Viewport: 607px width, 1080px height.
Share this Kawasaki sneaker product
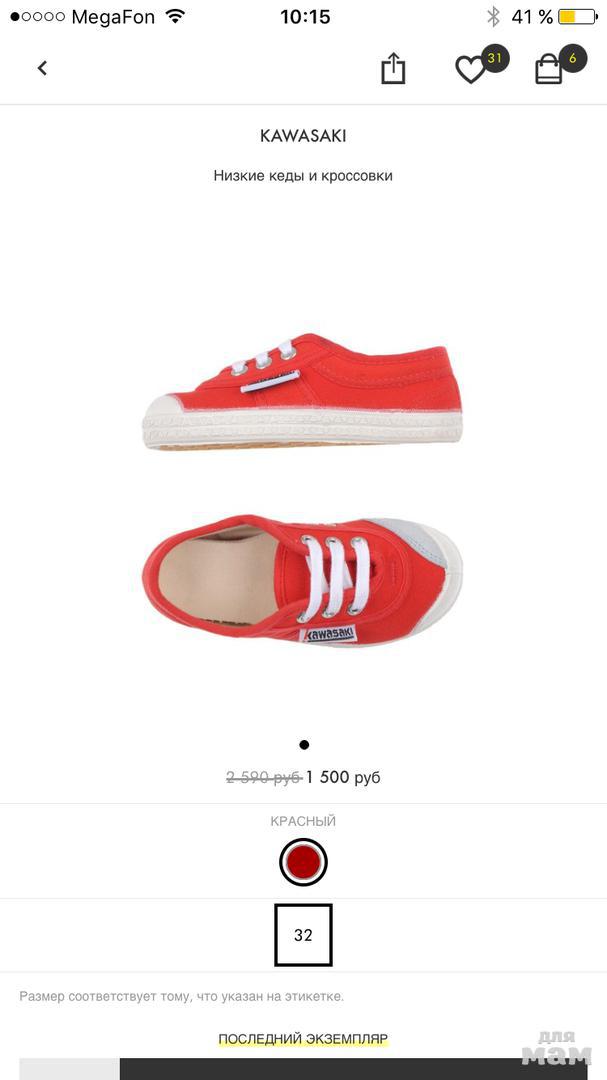[x=393, y=68]
